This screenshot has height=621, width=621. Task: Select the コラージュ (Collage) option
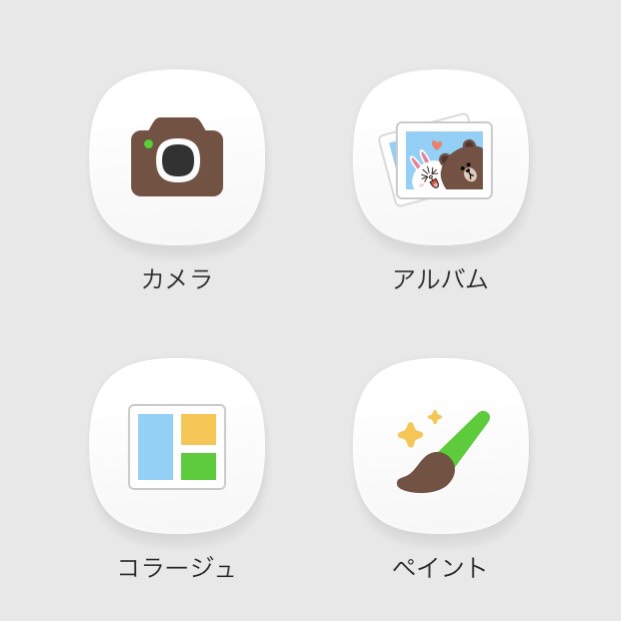[177, 446]
